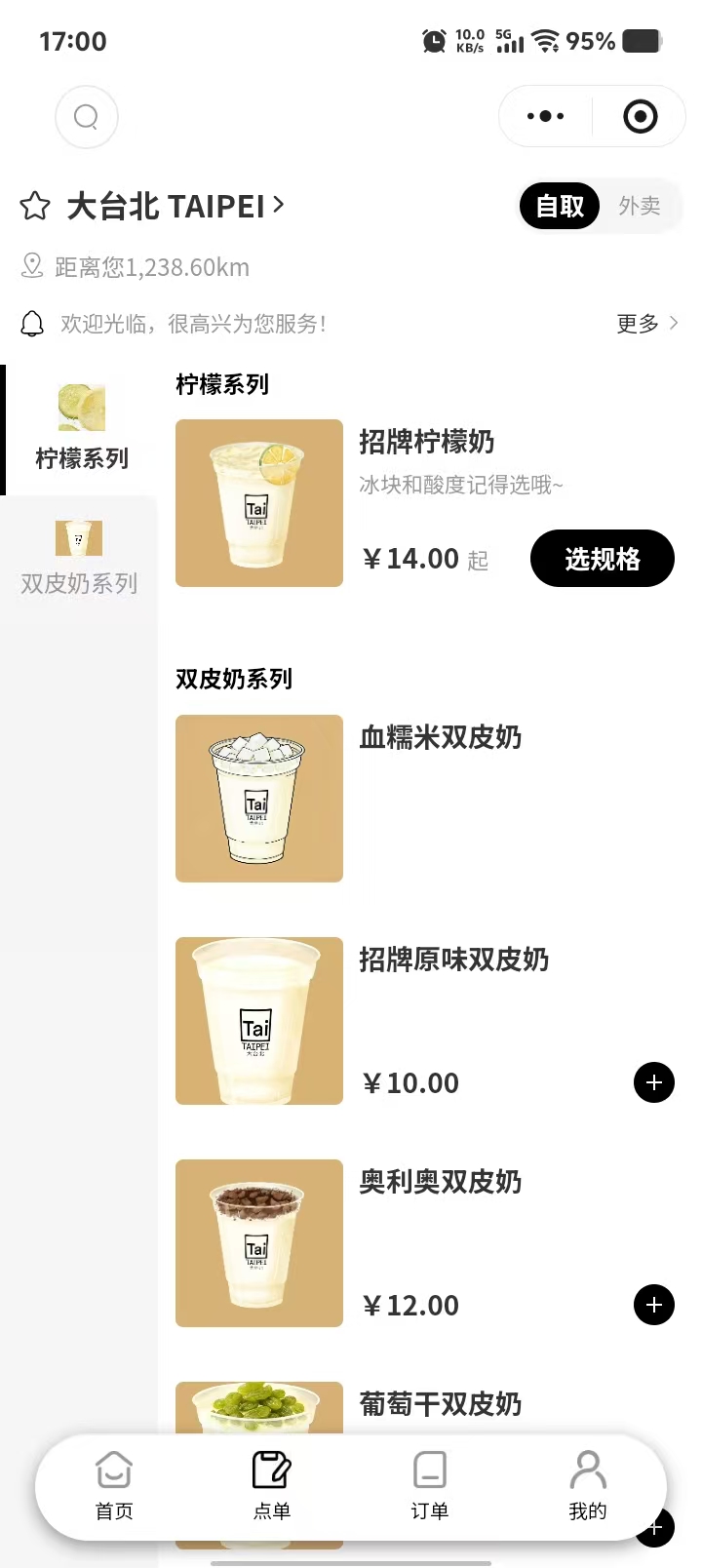Image resolution: width=702 pixels, height=1568 pixels.
Task: Select the 自取 pickup option
Action: pos(560,206)
